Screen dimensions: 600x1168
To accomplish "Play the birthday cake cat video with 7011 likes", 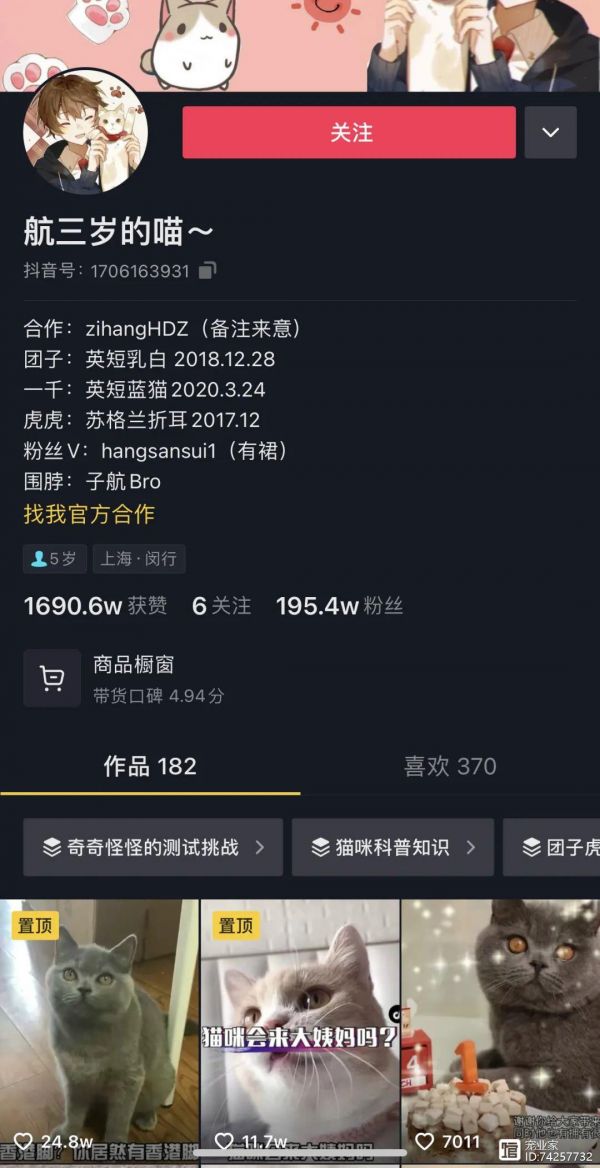I will tap(501, 1033).
